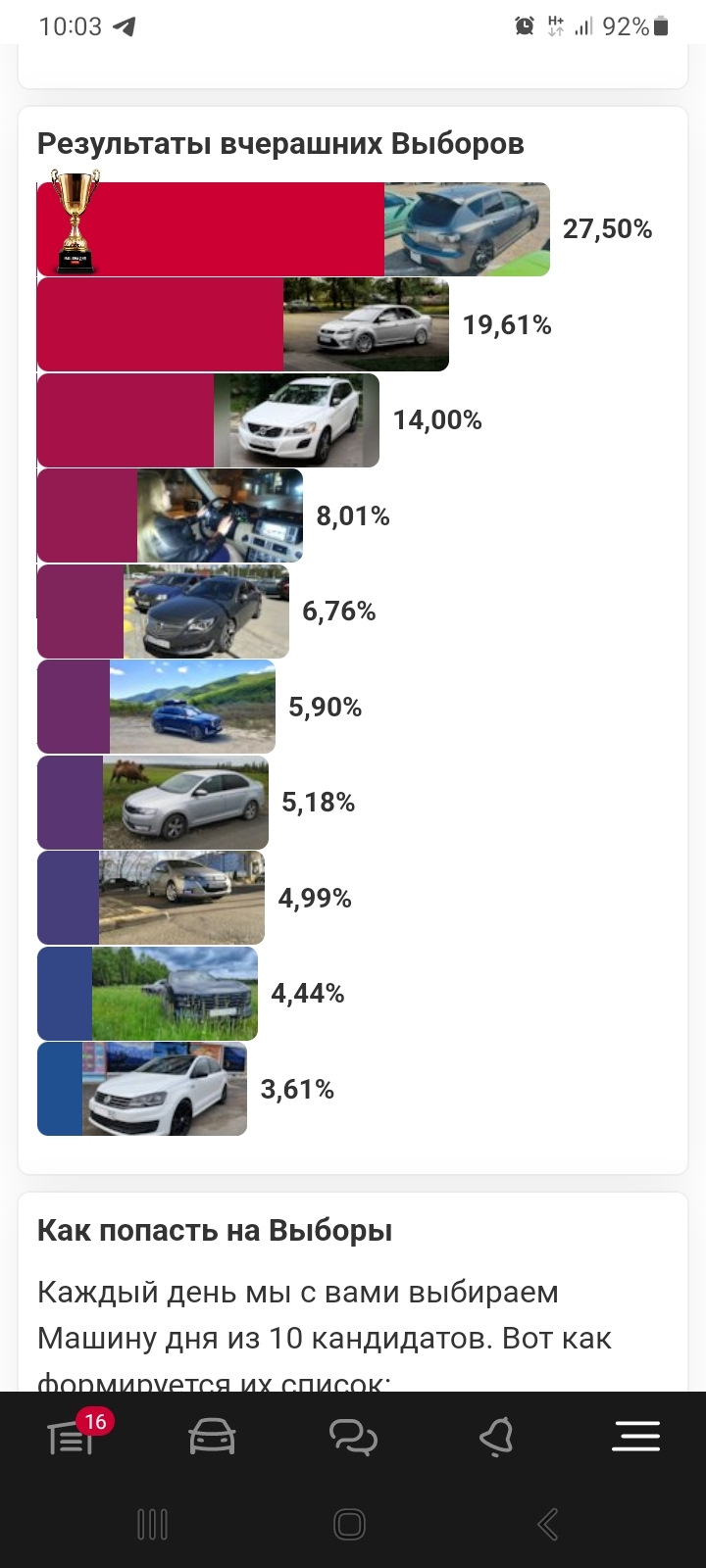The width and height of the screenshot is (706, 1568).
Task: Open the white SUV with 14,00%
Action: coord(296,420)
